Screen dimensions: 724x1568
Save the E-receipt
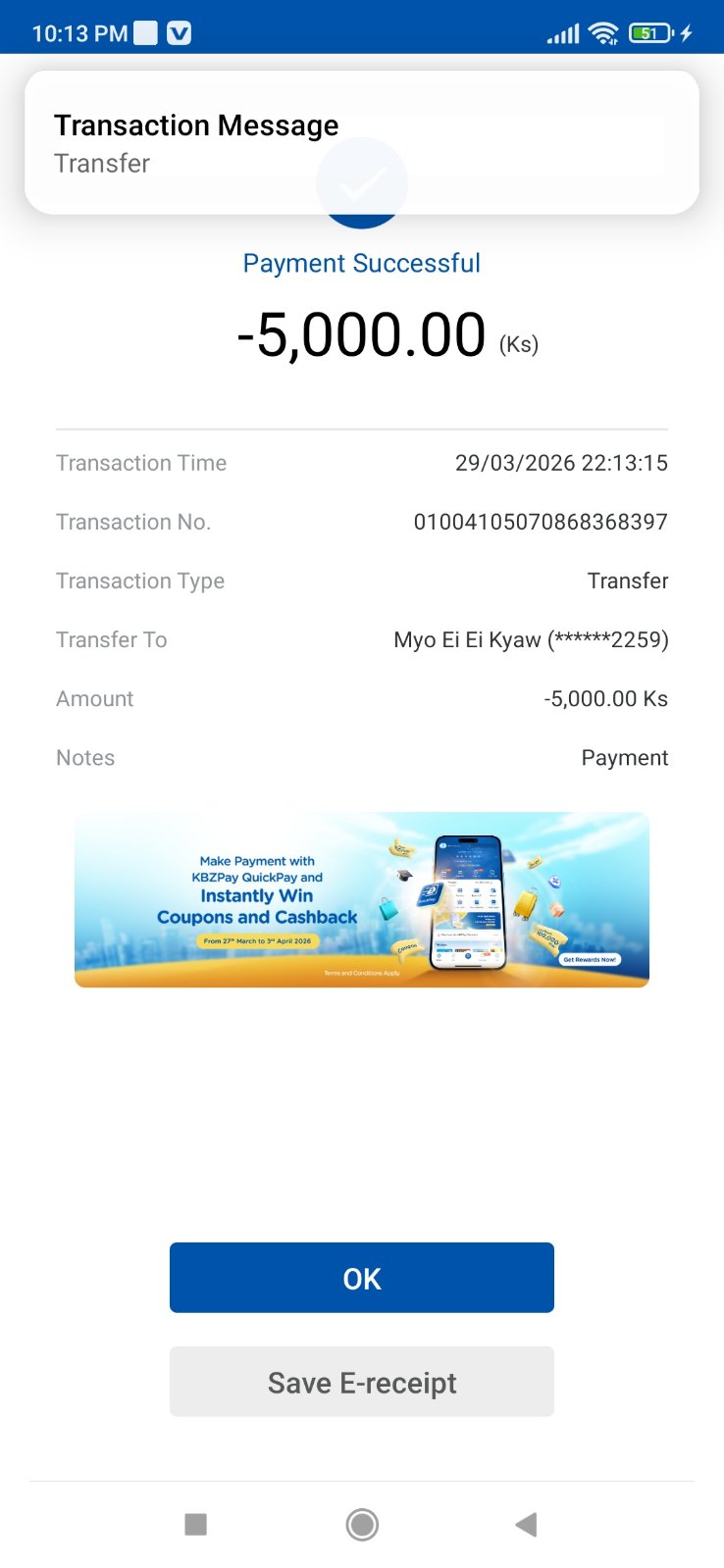tap(361, 1382)
